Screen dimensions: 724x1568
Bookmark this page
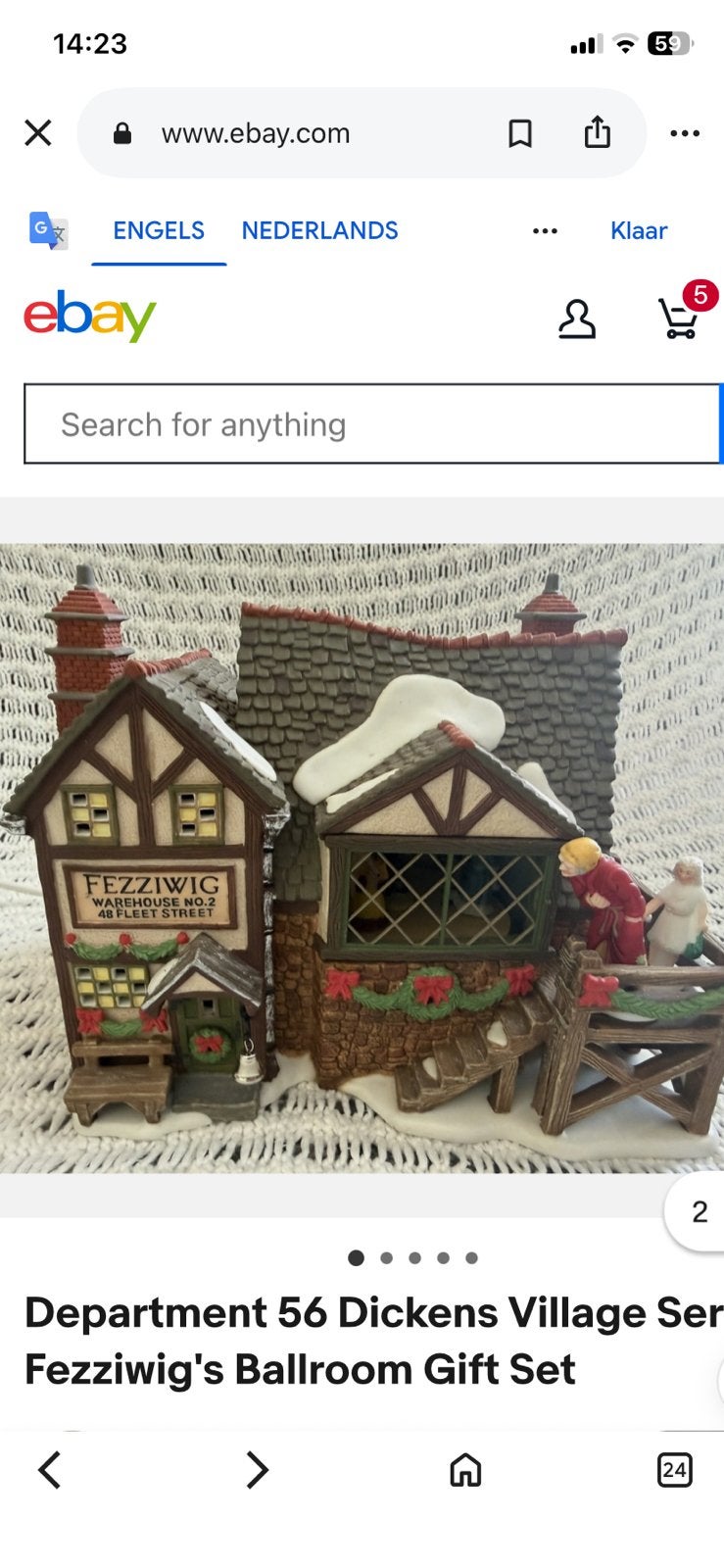click(x=520, y=133)
